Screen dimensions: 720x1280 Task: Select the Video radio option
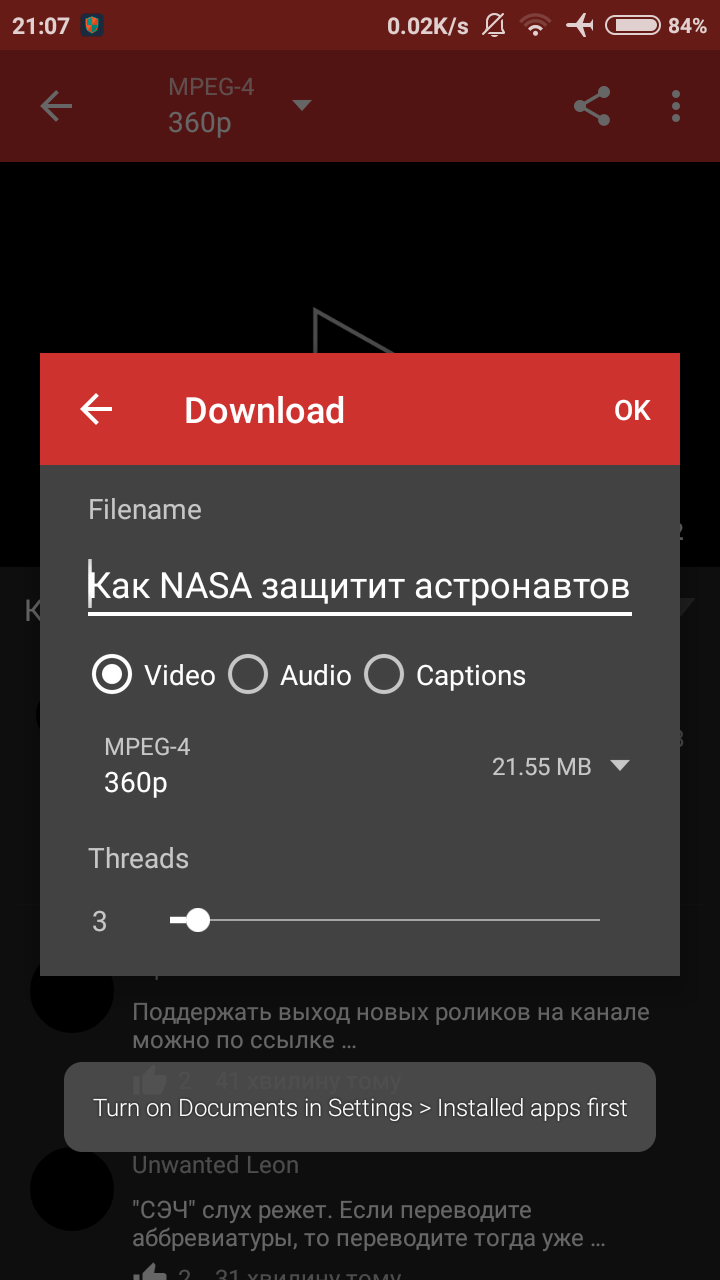pos(153,675)
